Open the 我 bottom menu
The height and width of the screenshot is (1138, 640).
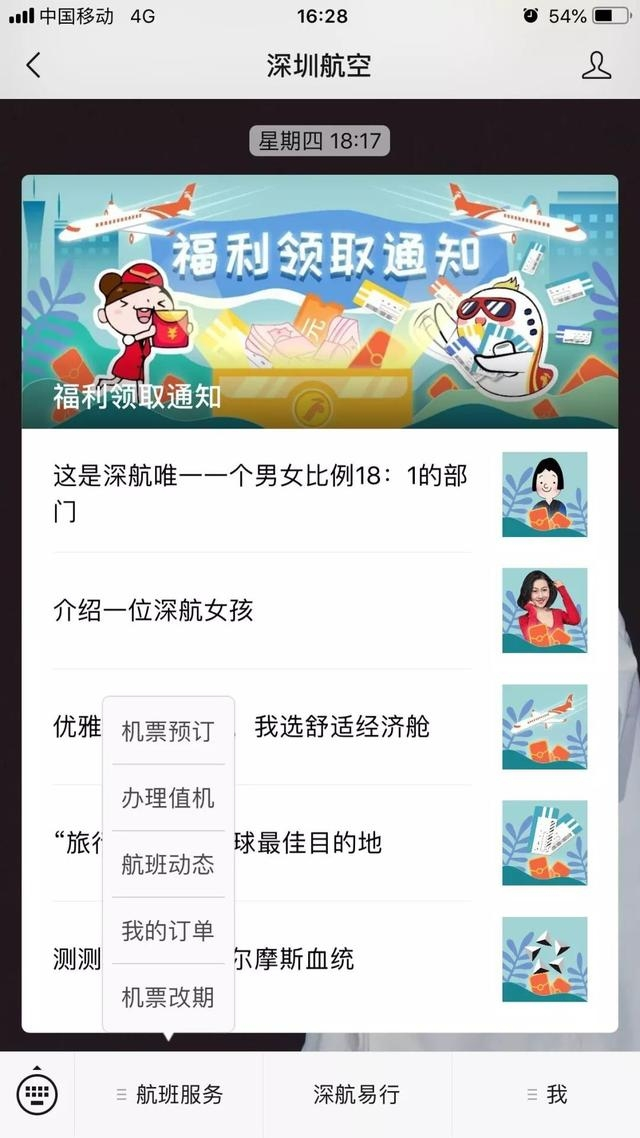(x=546, y=1095)
